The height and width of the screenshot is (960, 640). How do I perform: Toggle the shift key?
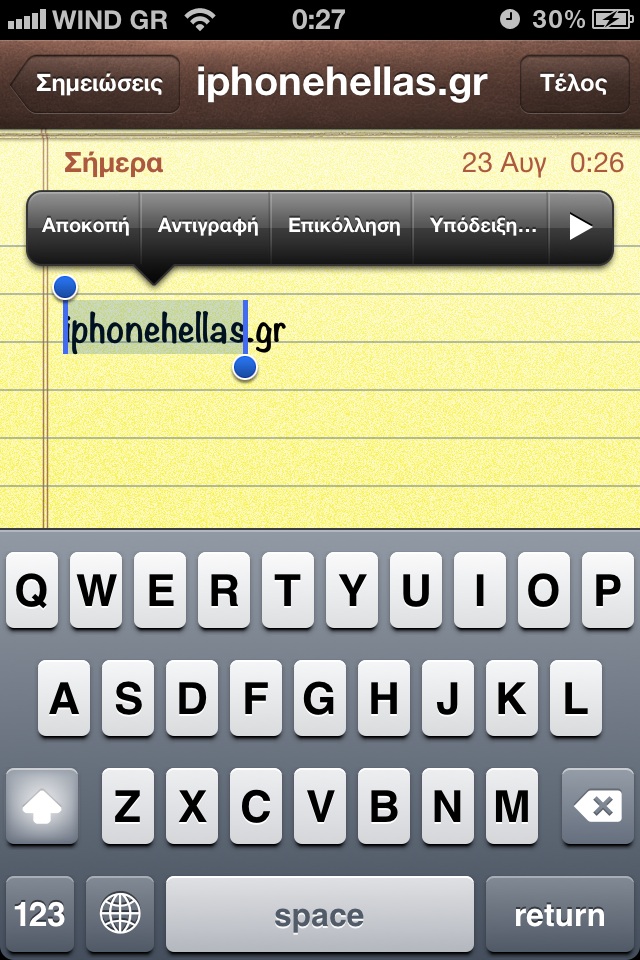pyautogui.click(x=41, y=806)
